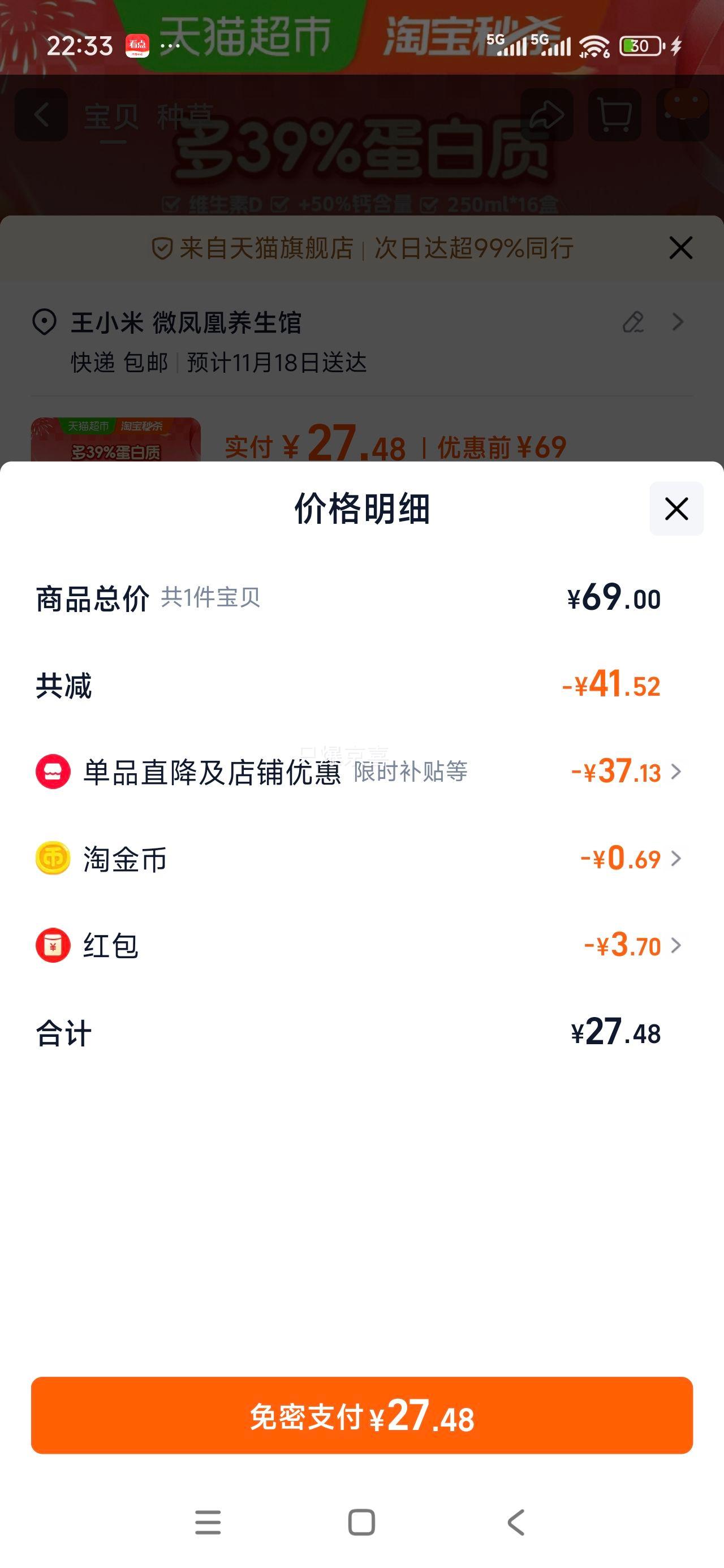Expand the 淘金币 deduction details
The height and width of the screenshot is (1568, 724).
coord(676,859)
